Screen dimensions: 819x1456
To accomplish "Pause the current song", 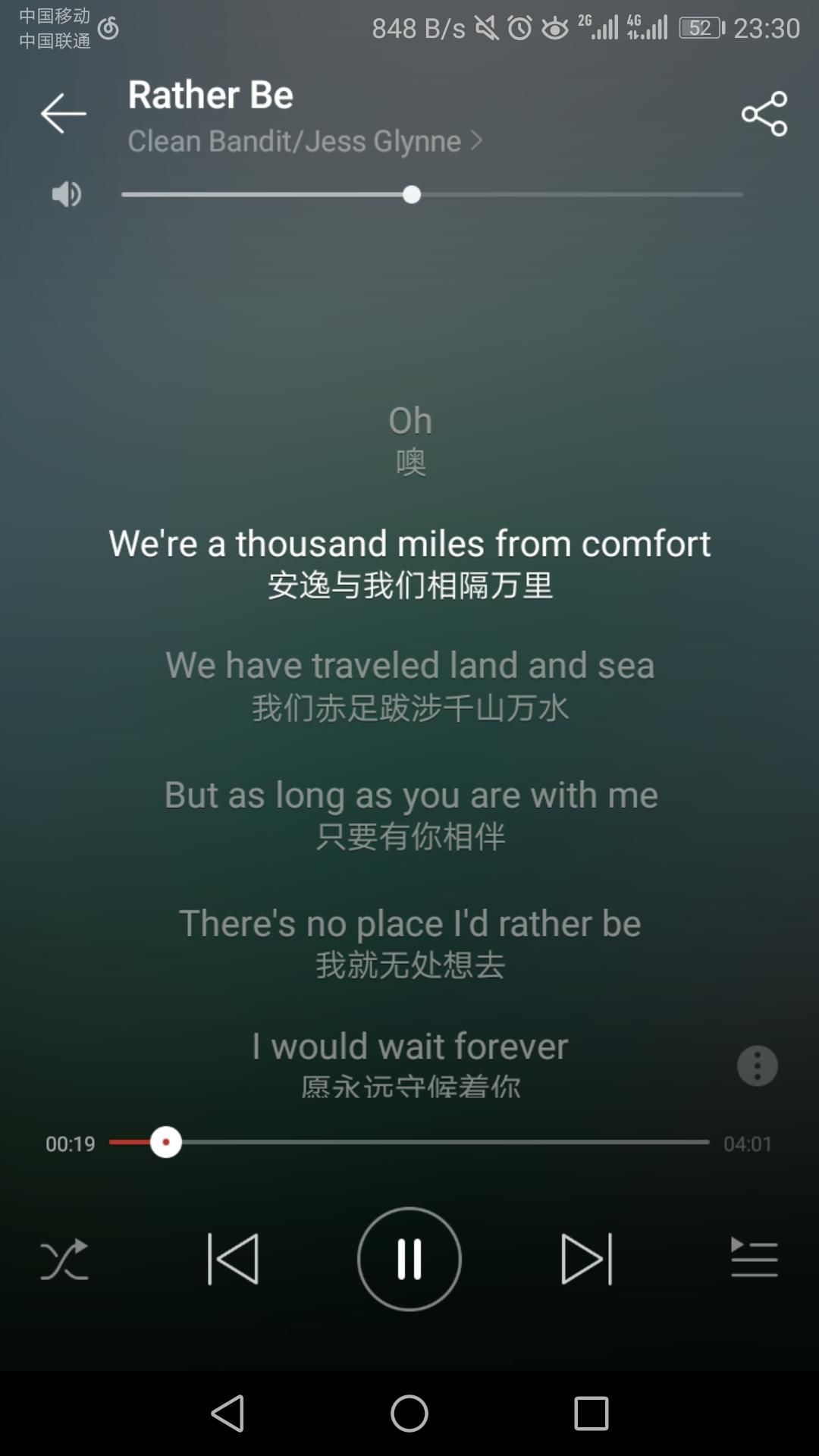I will pyautogui.click(x=409, y=1259).
